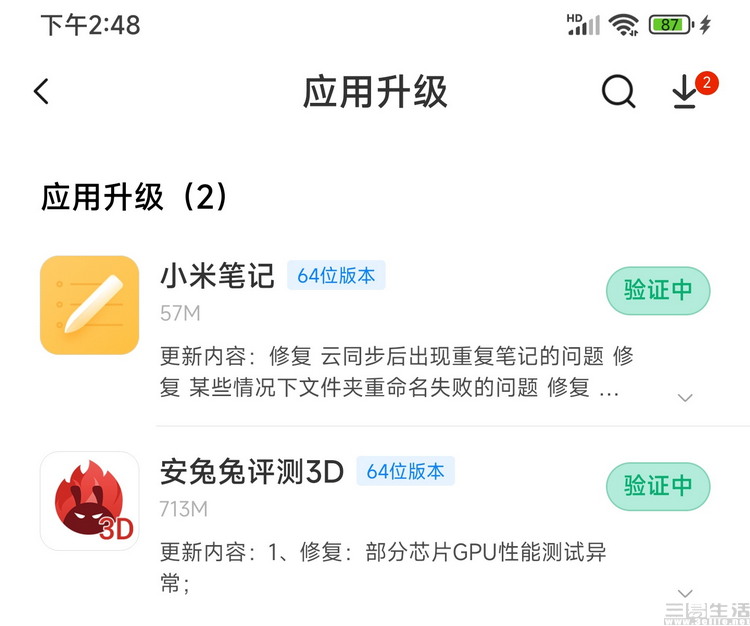Screen dimensions: 750x626
Task: Tap 验证中 button for 安兔兔评测3D
Action: point(658,487)
